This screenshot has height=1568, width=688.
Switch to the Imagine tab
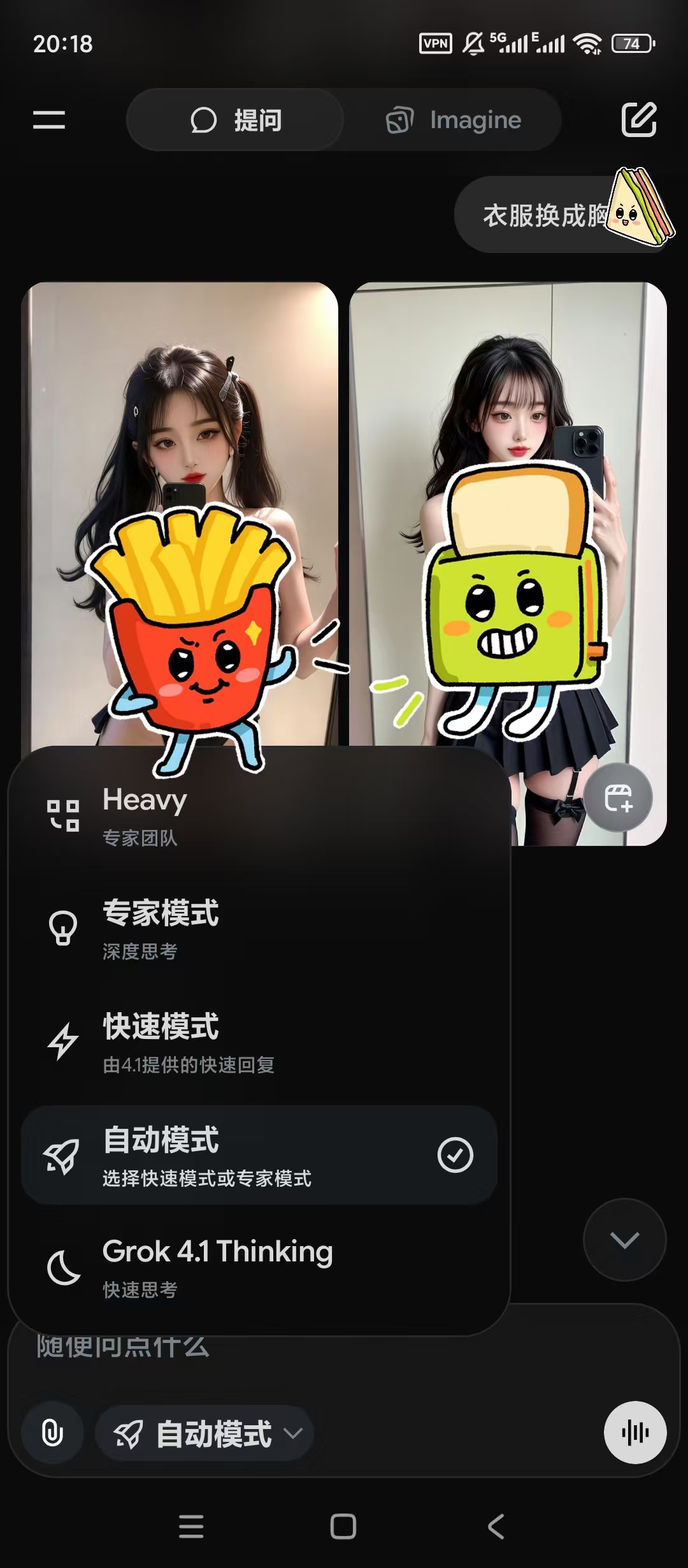pos(454,120)
